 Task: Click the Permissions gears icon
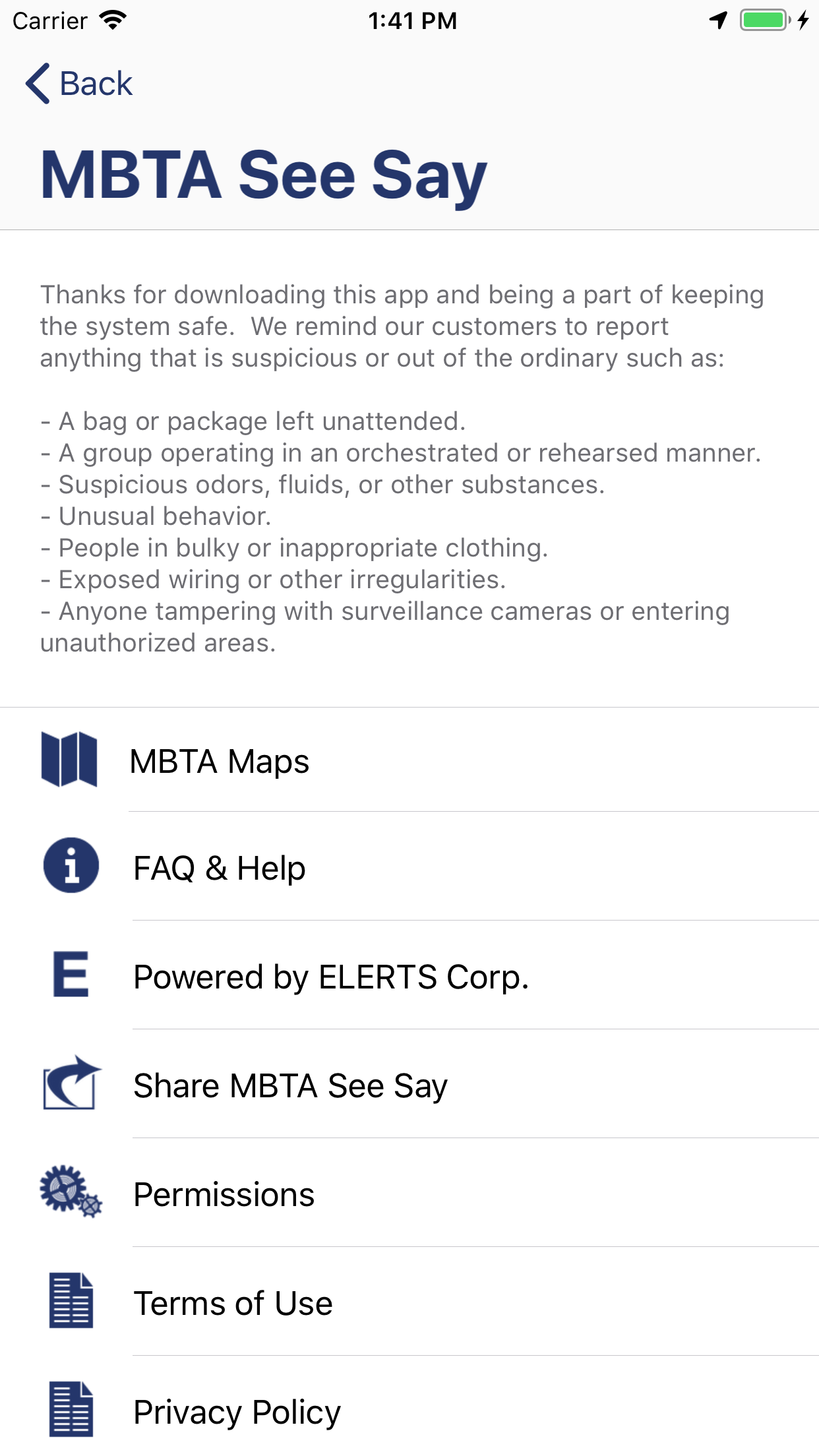69,1194
